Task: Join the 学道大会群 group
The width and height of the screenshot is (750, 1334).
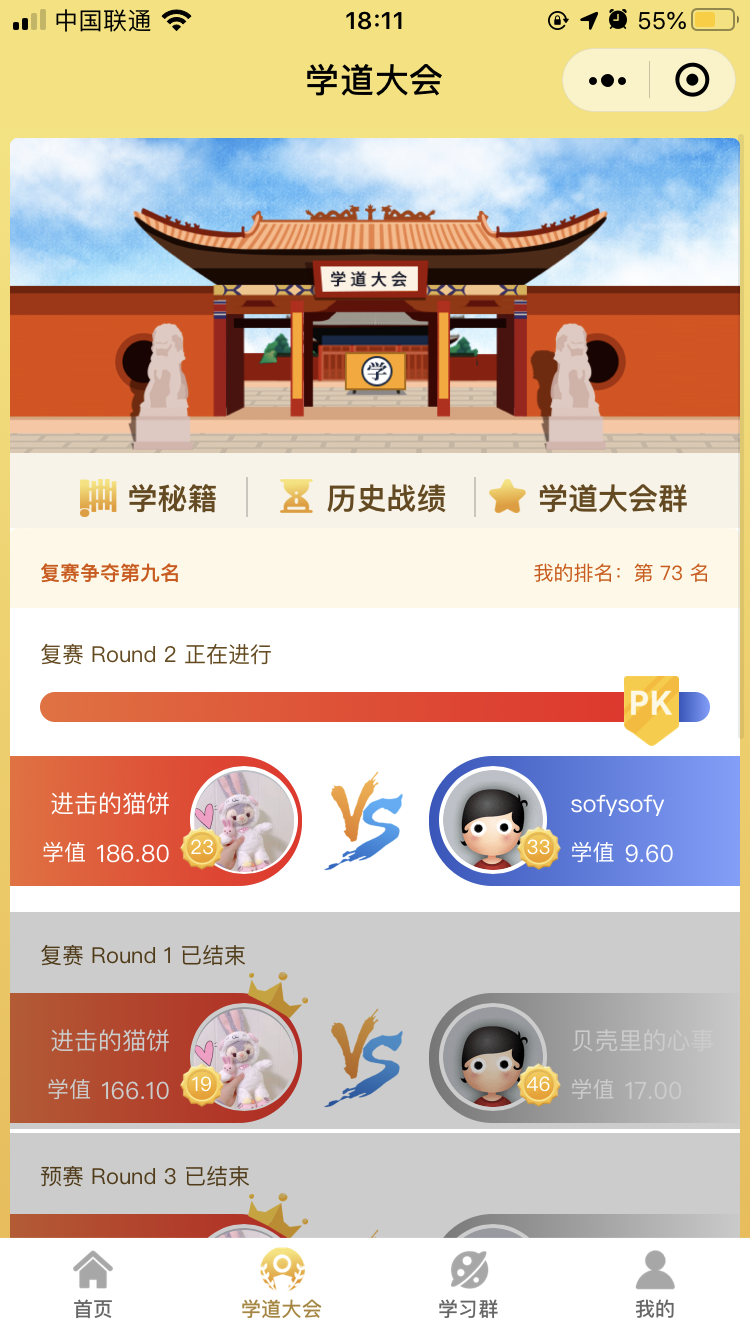Action: click(x=589, y=497)
